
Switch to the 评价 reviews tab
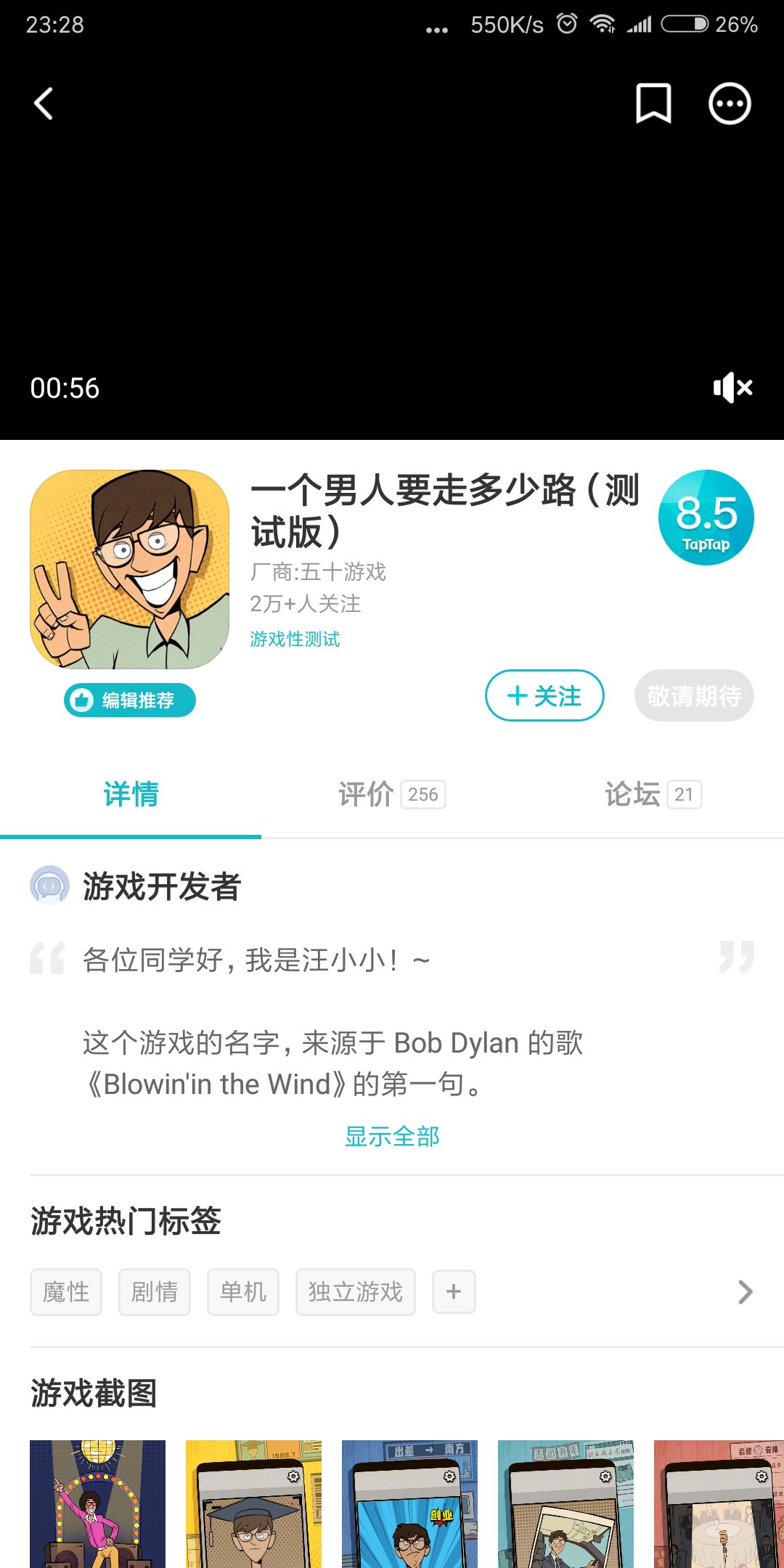pos(392,794)
